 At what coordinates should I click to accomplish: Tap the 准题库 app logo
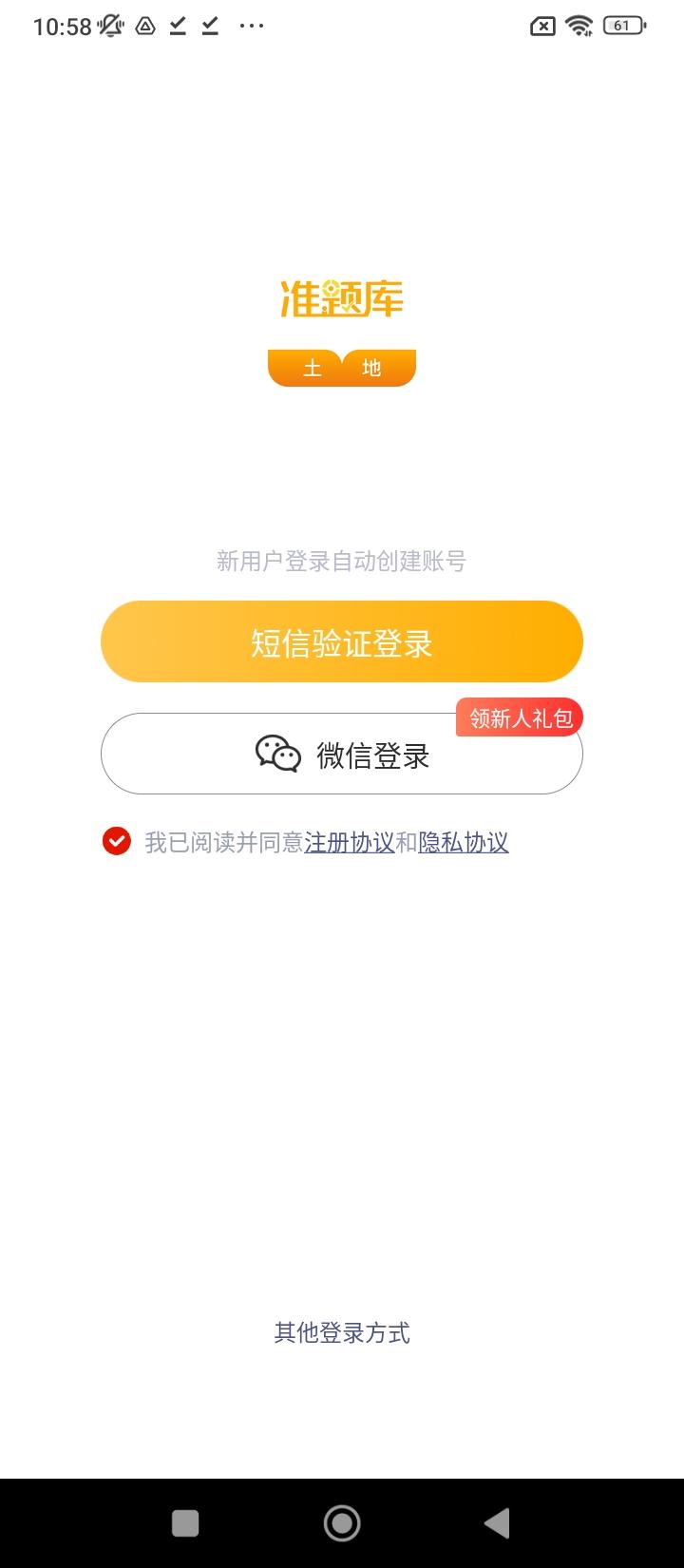341,297
